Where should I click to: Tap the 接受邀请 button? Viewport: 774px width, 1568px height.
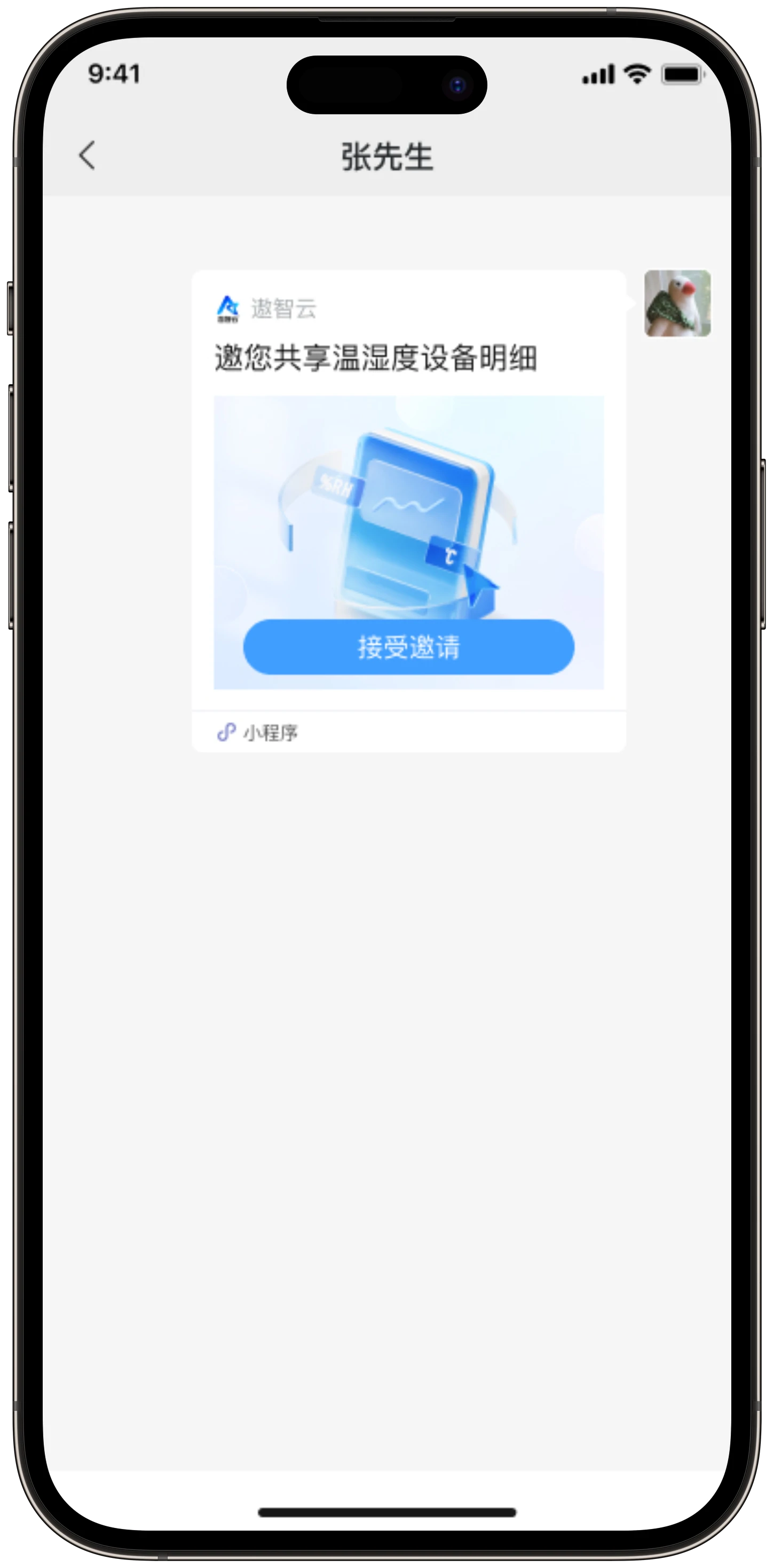tap(408, 646)
